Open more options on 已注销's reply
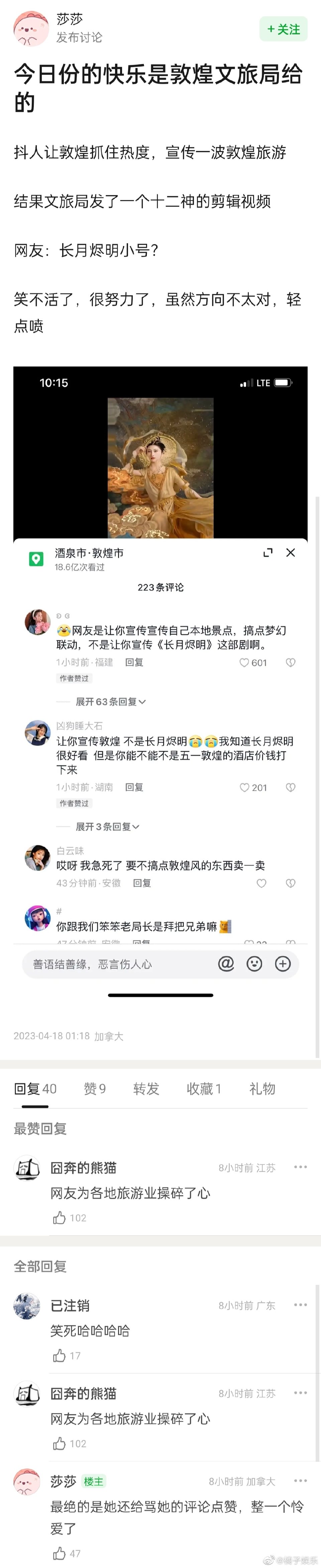 (300, 1305)
